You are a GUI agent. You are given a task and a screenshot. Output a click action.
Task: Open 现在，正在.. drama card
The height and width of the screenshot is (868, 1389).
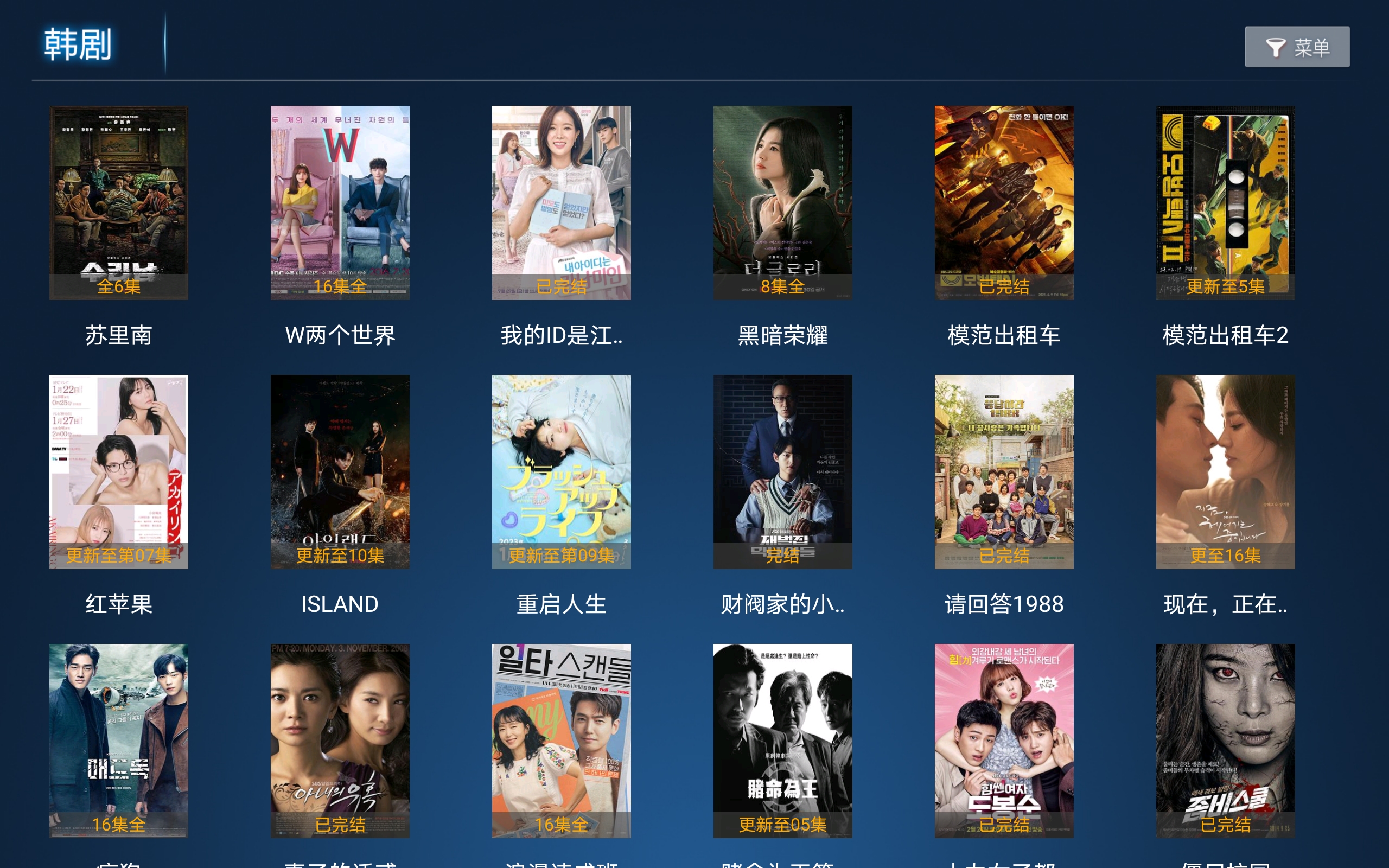1225,471
